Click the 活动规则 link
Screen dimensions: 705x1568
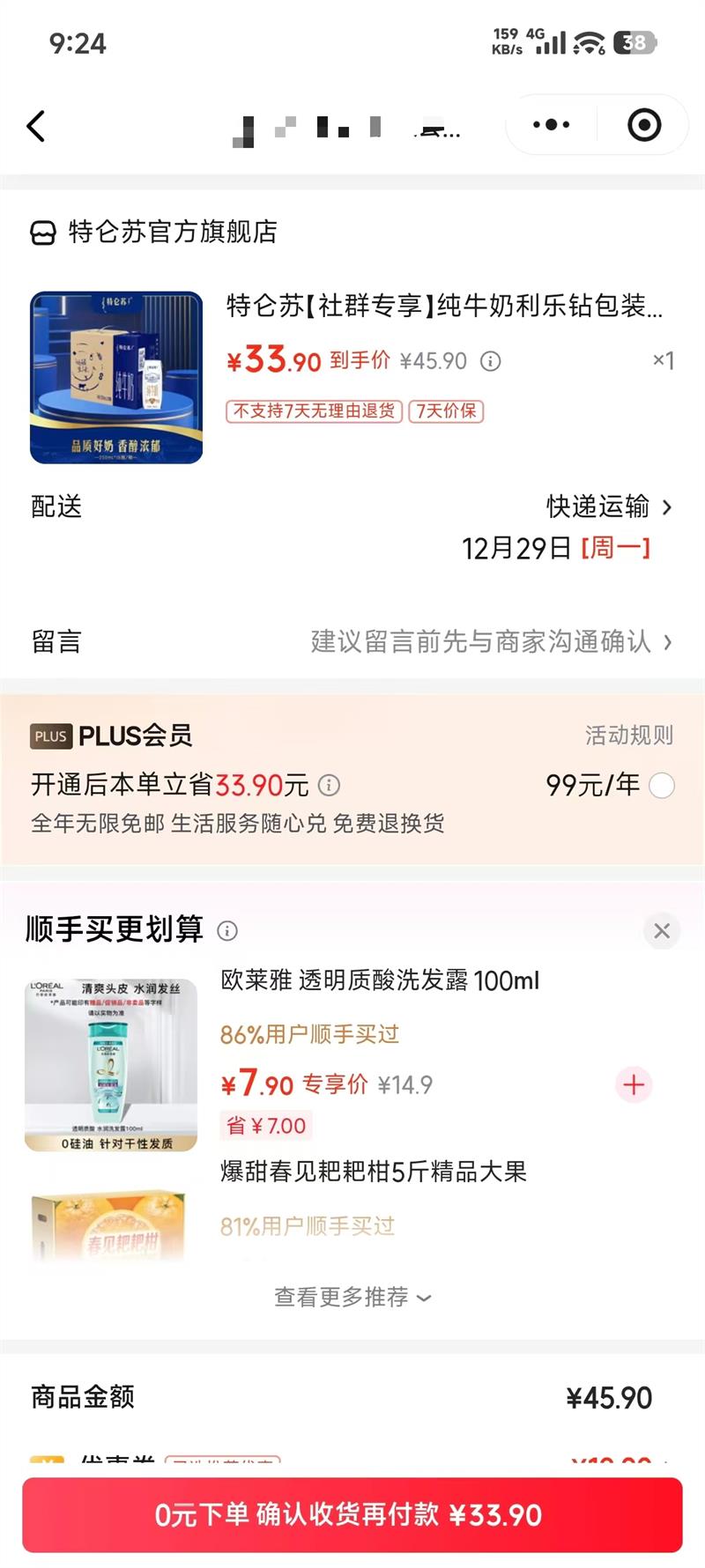[x=627, y=735]
